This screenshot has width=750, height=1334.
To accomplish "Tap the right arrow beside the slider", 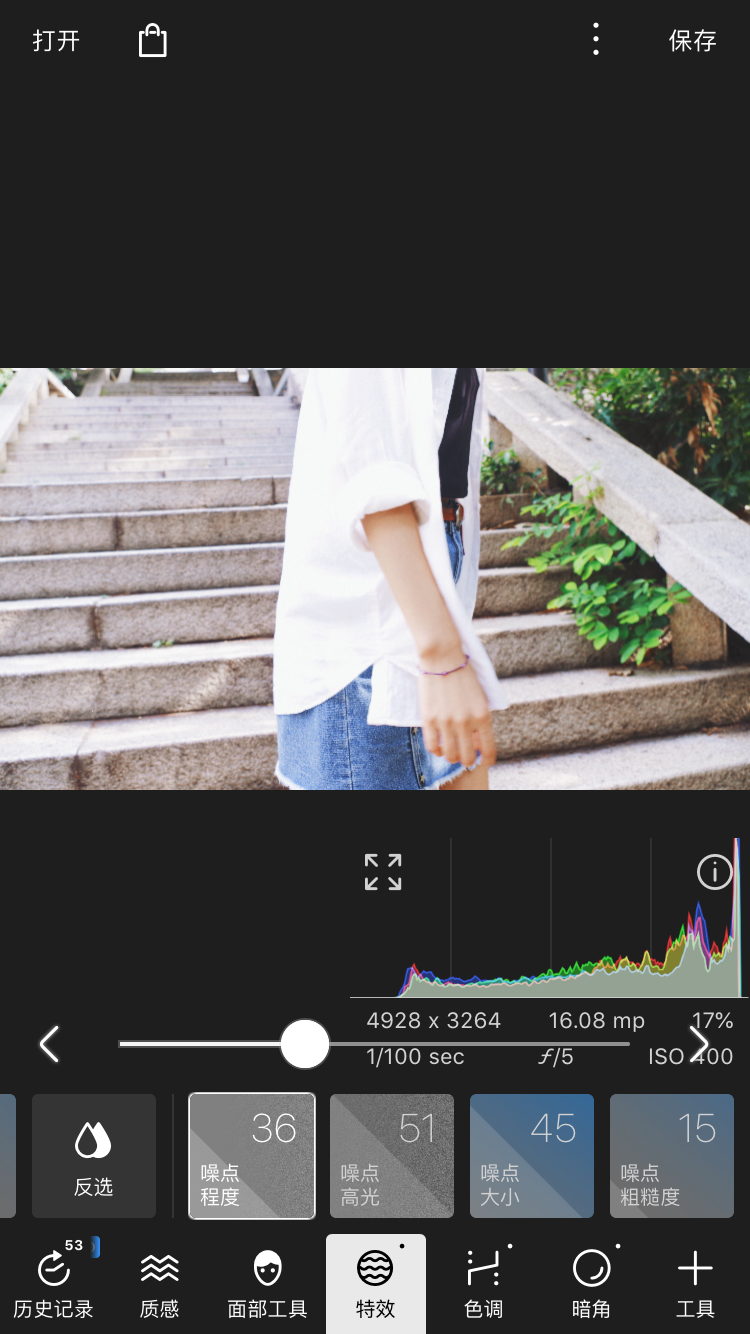I will pos(699,1045).
